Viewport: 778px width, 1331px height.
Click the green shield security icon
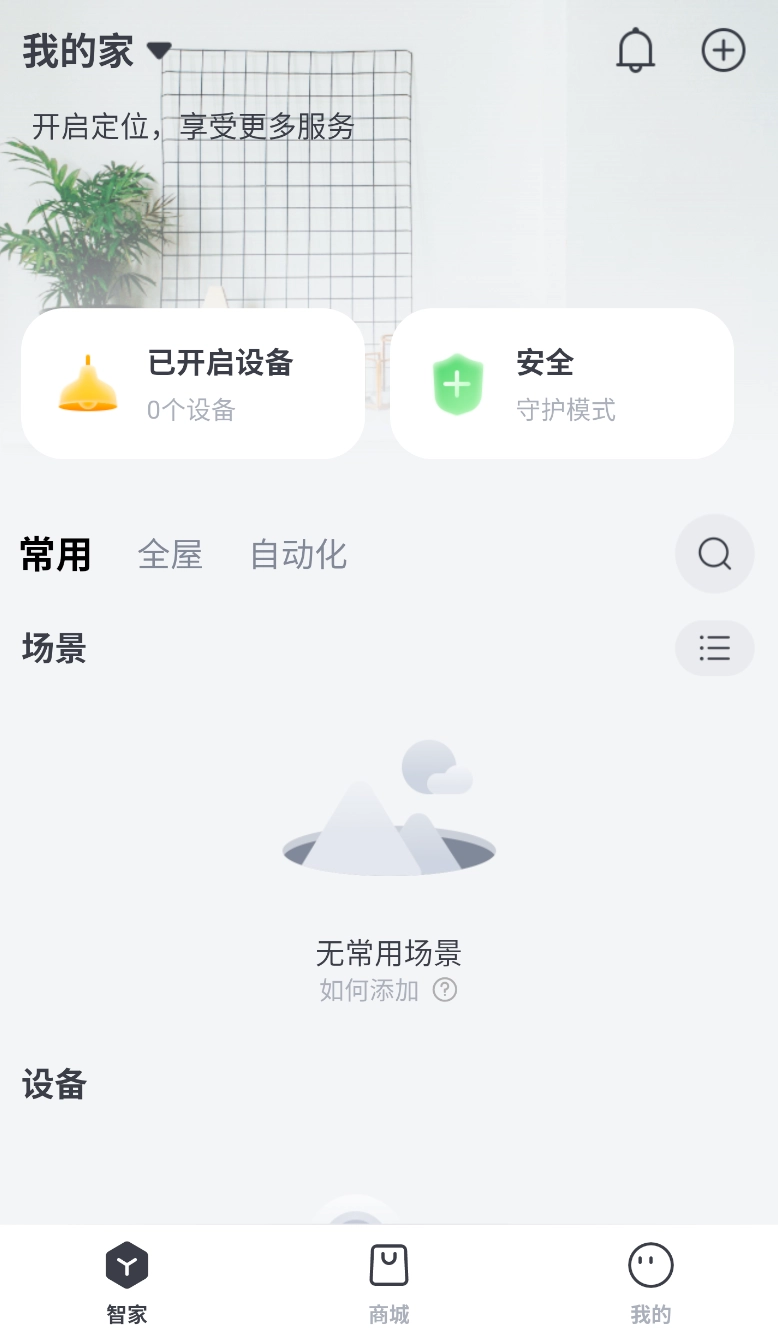click(458, 383)
